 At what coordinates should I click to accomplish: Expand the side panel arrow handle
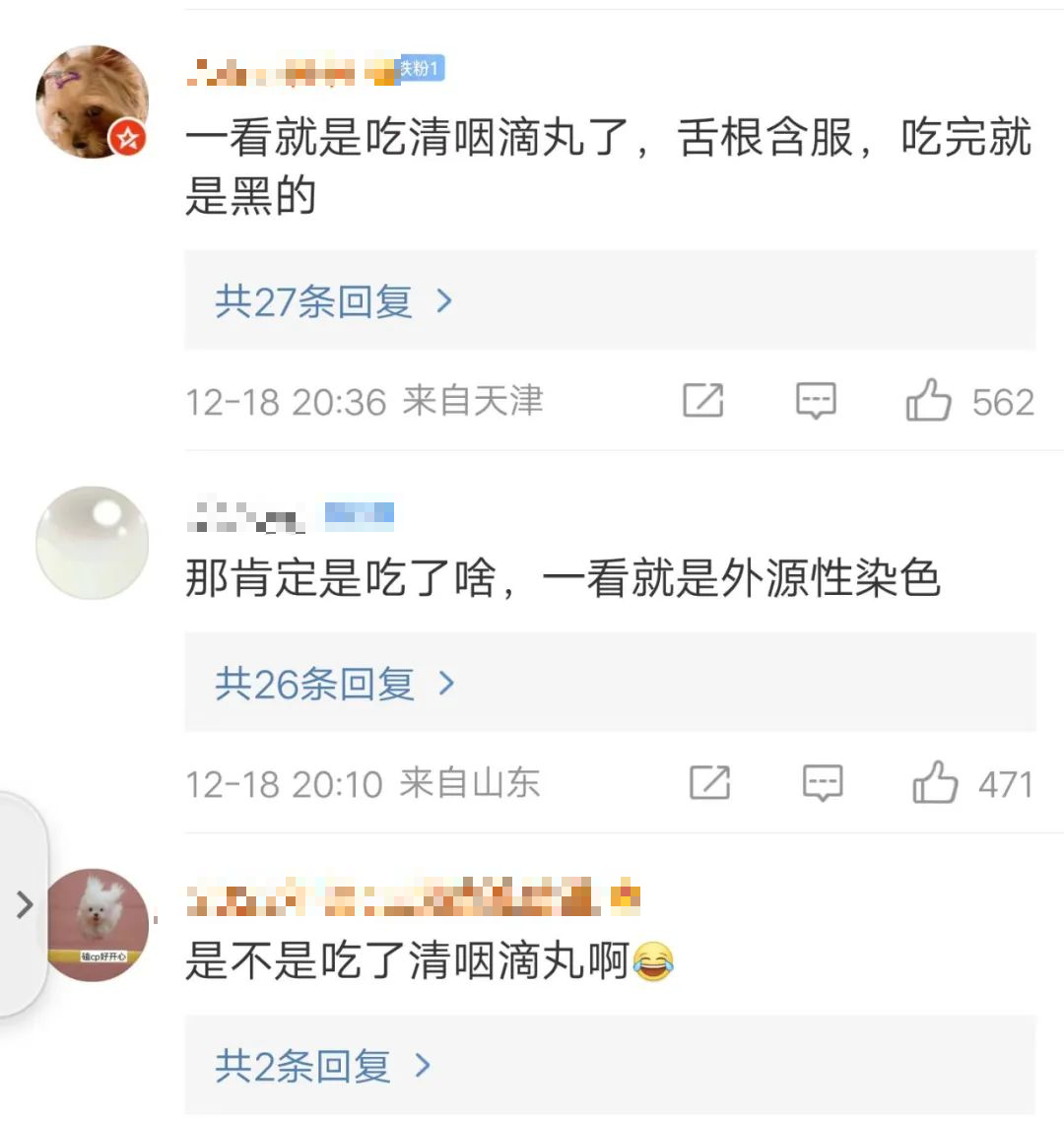24,904
